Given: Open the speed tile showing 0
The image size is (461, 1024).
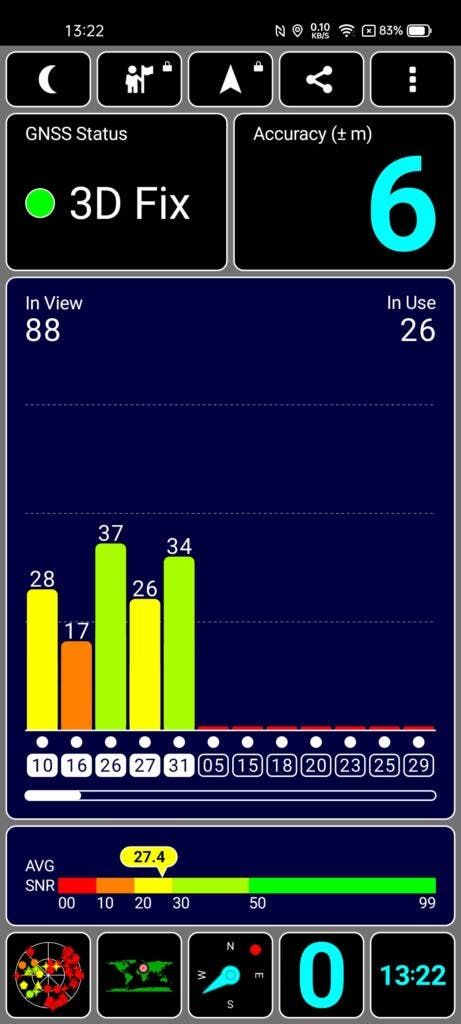Looking at the screenshot, I should (321, 975).
